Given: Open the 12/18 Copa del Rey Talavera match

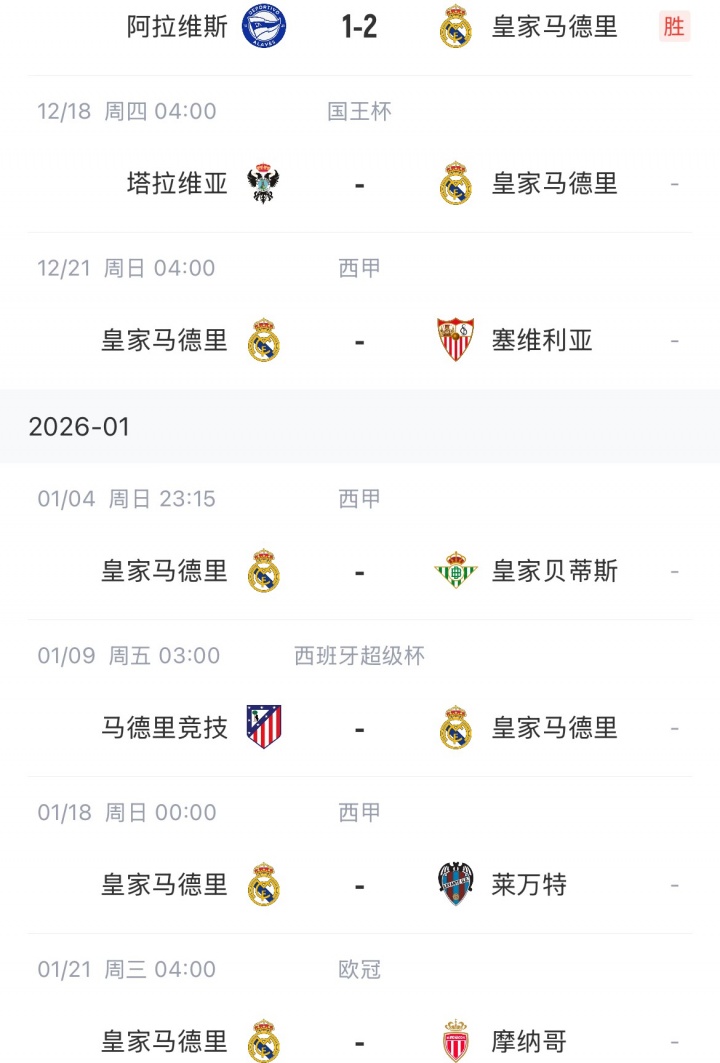Looking at the screenshot, I should pos(359,184).
